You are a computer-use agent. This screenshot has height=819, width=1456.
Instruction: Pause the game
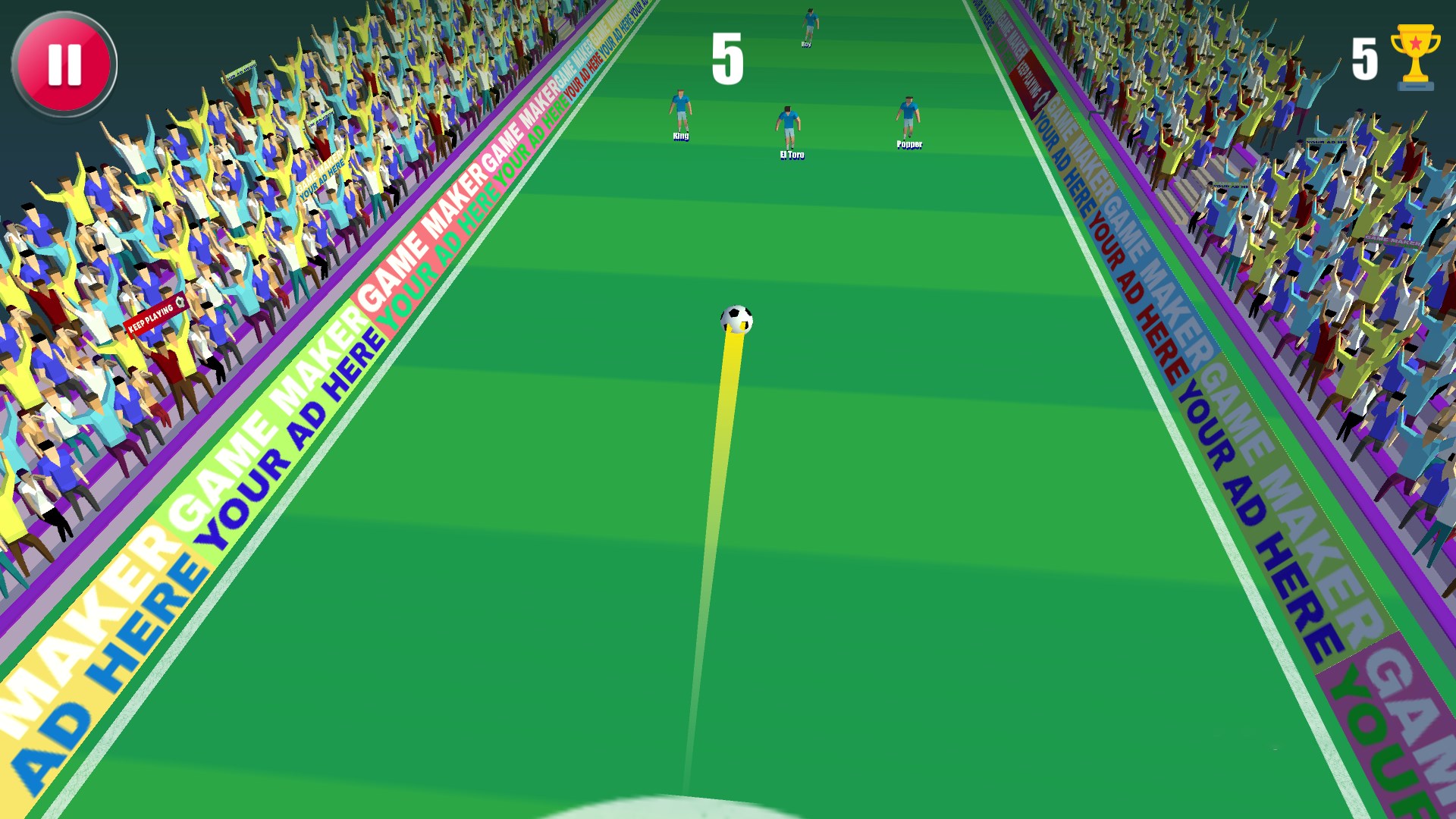pyautogui.click(x=64, y=64)
